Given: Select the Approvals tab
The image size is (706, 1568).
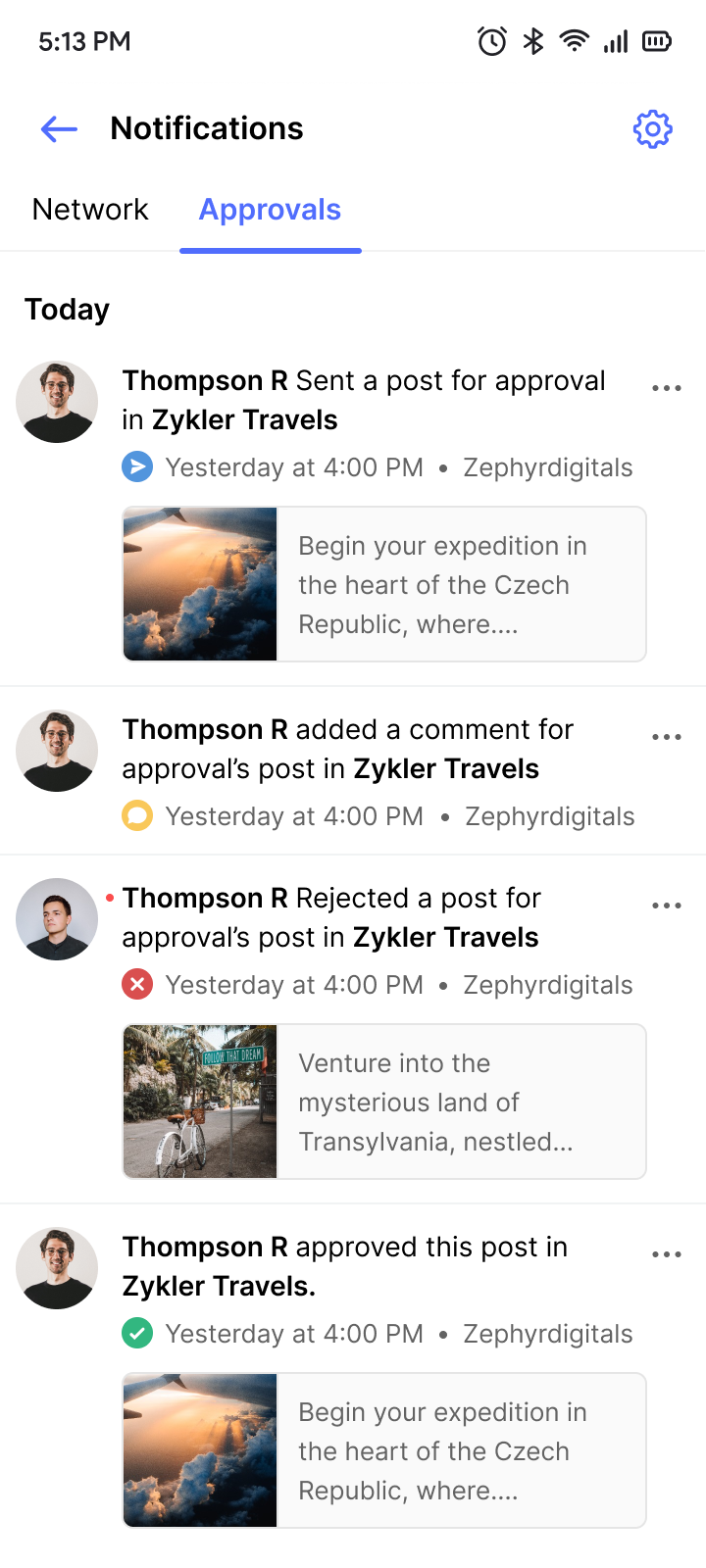Looking at the screenshot, I should coord(270,210).
